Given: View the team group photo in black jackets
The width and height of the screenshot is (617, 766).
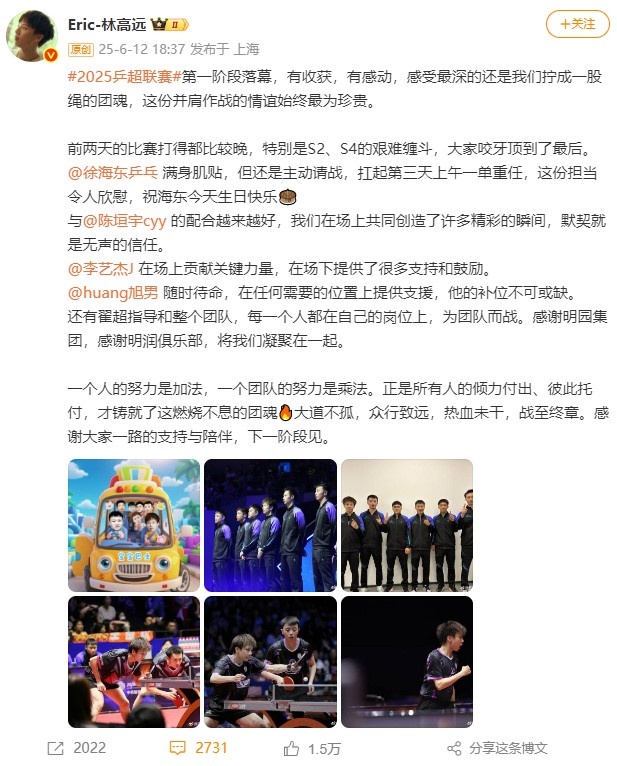Looking at the screenshot, I should coord(407,525).
